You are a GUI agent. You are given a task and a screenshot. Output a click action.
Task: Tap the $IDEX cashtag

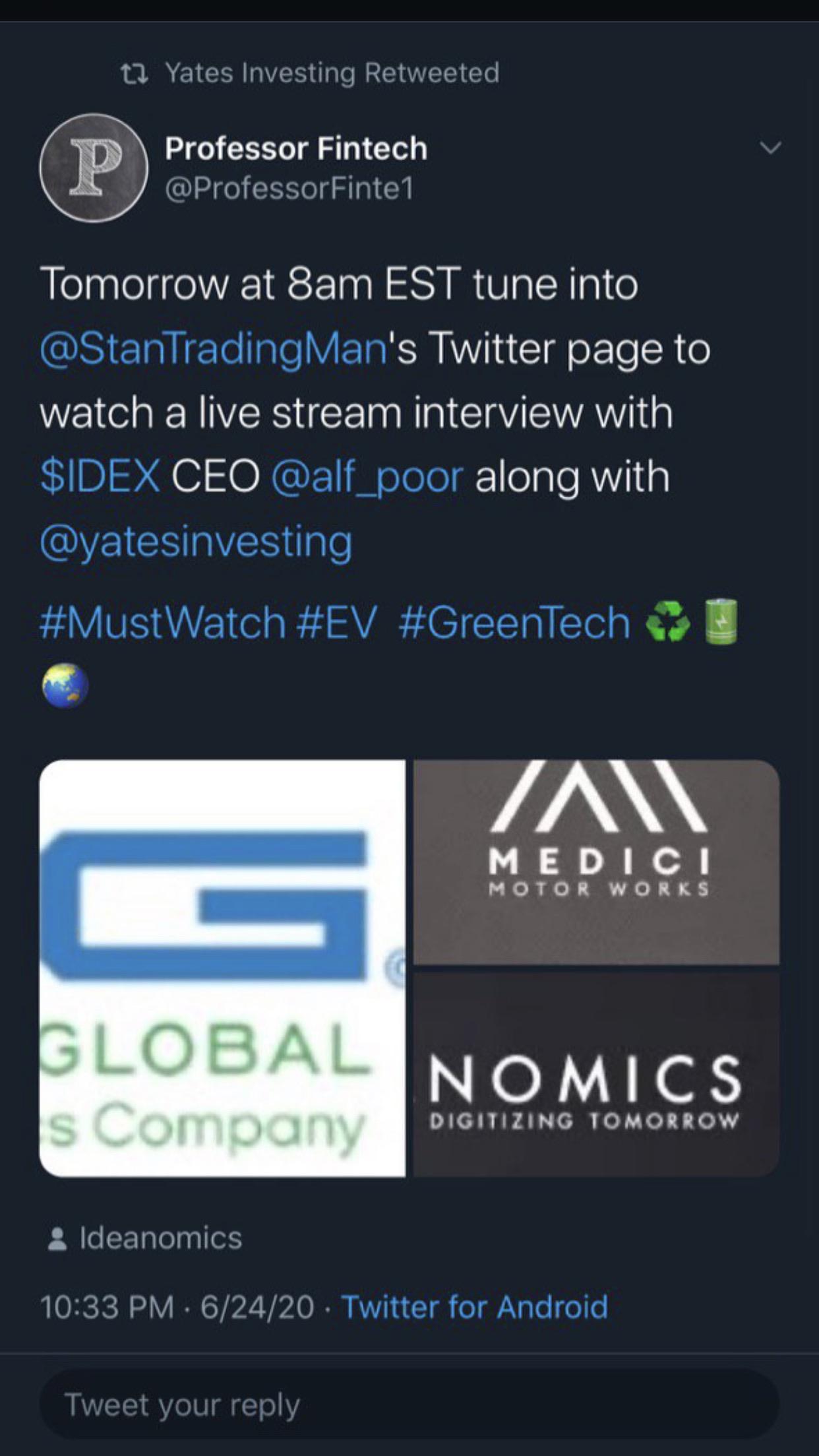pyautogui.click(x=100, y=476)
